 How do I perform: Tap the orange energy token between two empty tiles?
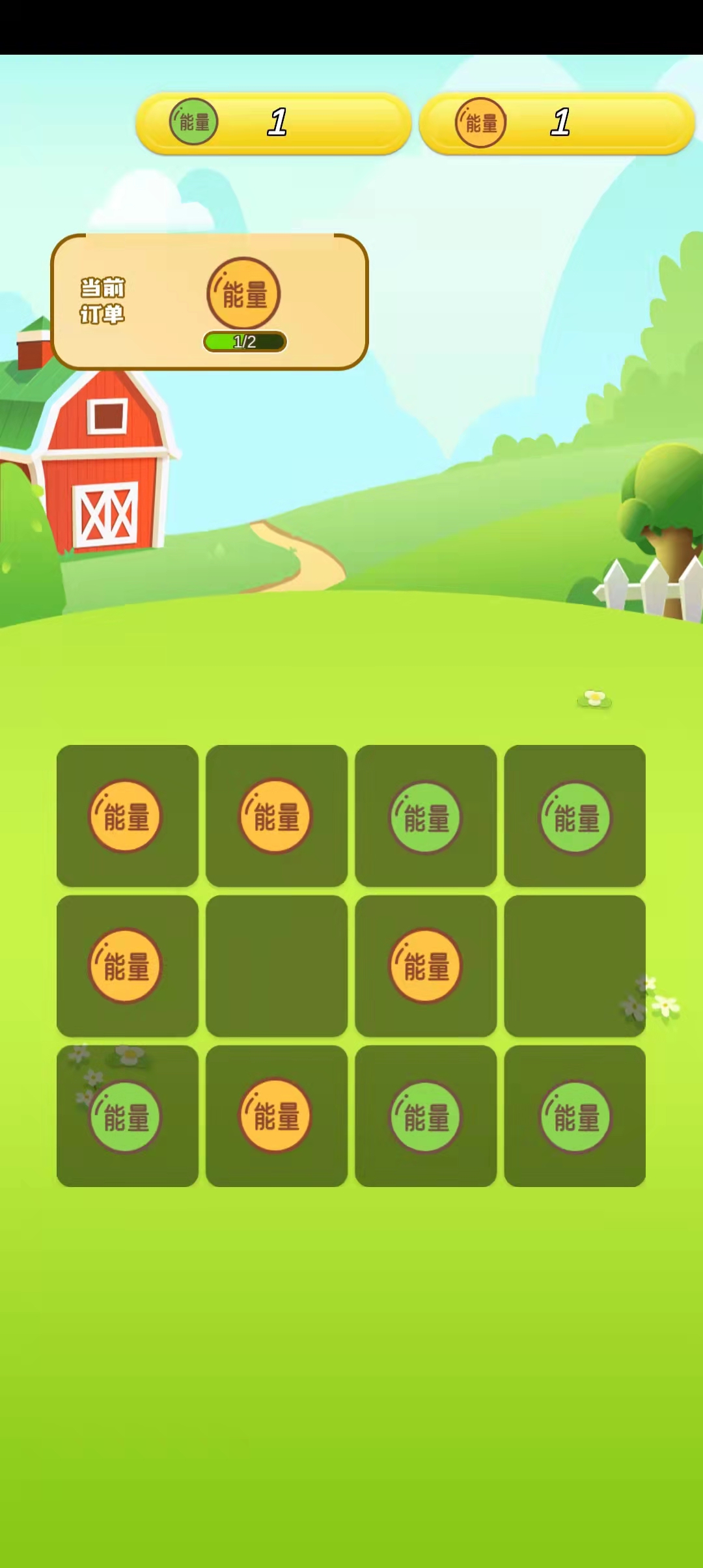coord(426,966)
